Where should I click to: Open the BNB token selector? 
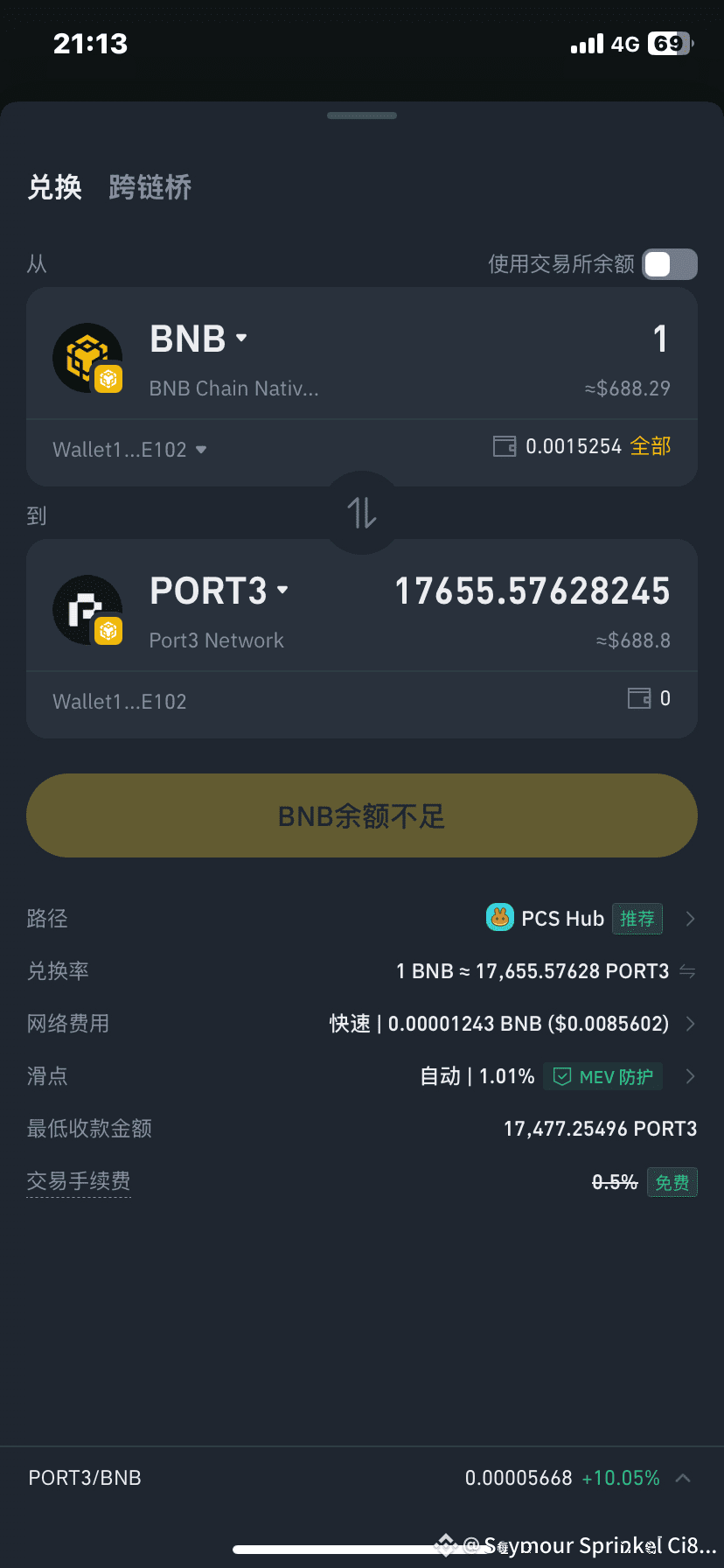point(198,339)
